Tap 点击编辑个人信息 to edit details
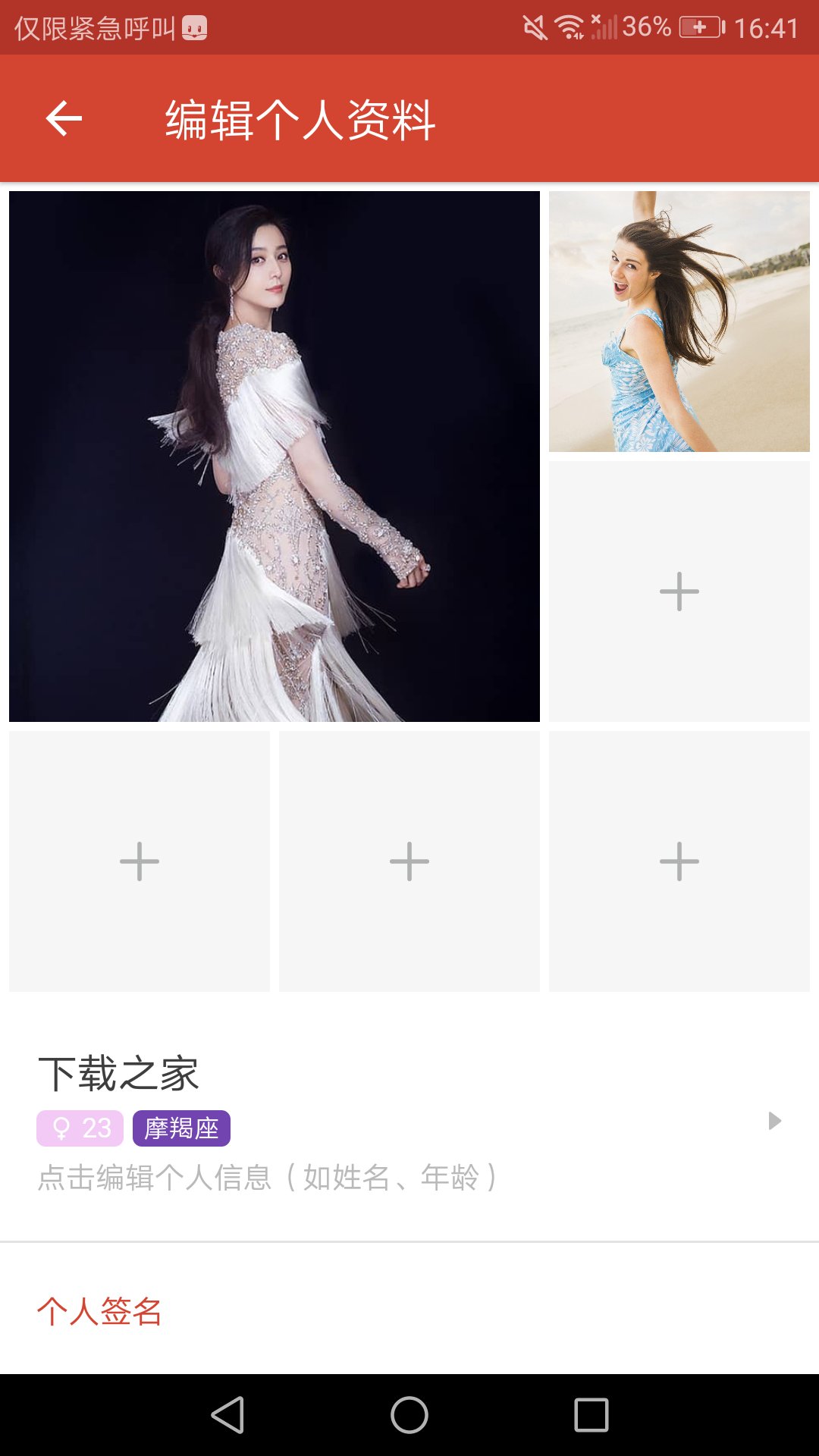Image resolution: width=819 pixels, height=1456 pixels. pyautogui.click(x=267, y=1178)
